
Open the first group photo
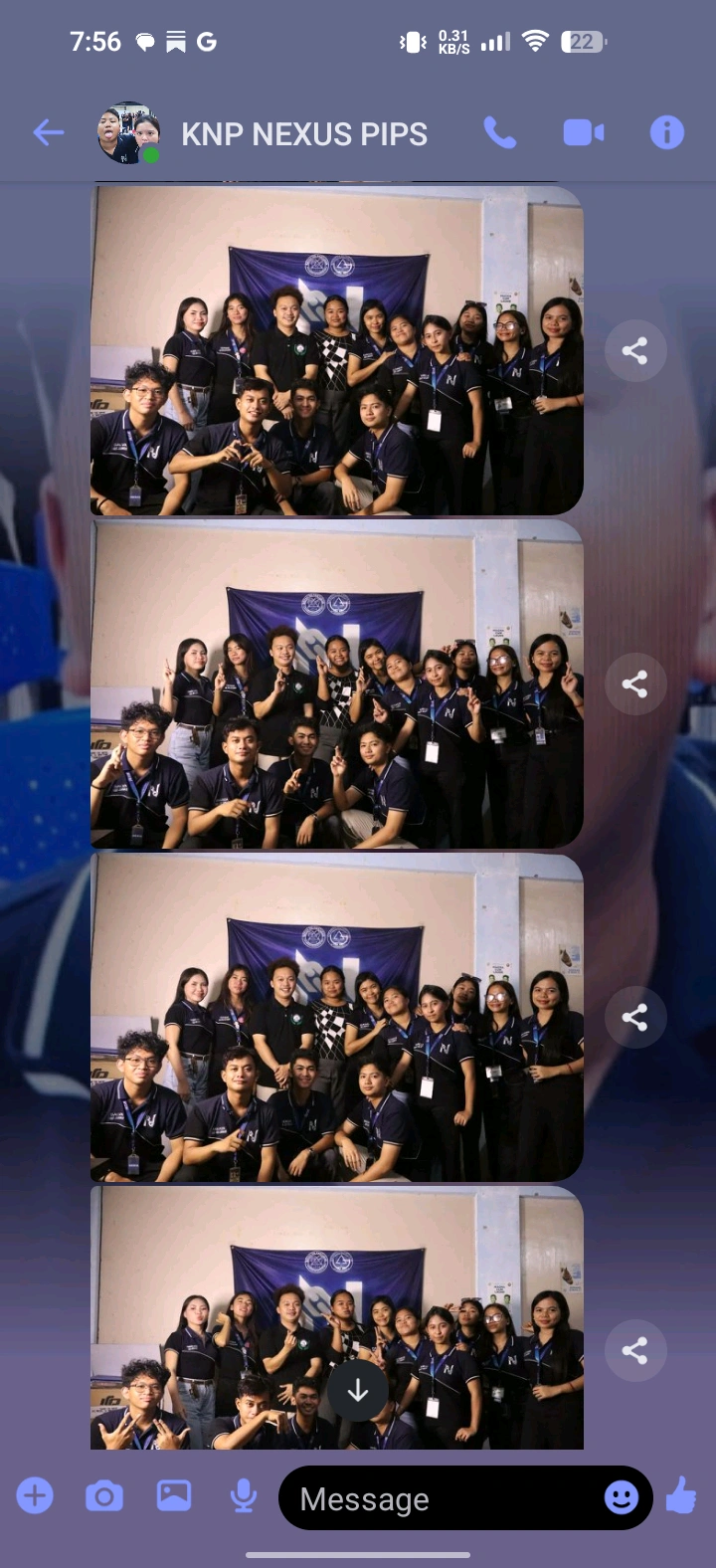(x=337, y=350)
